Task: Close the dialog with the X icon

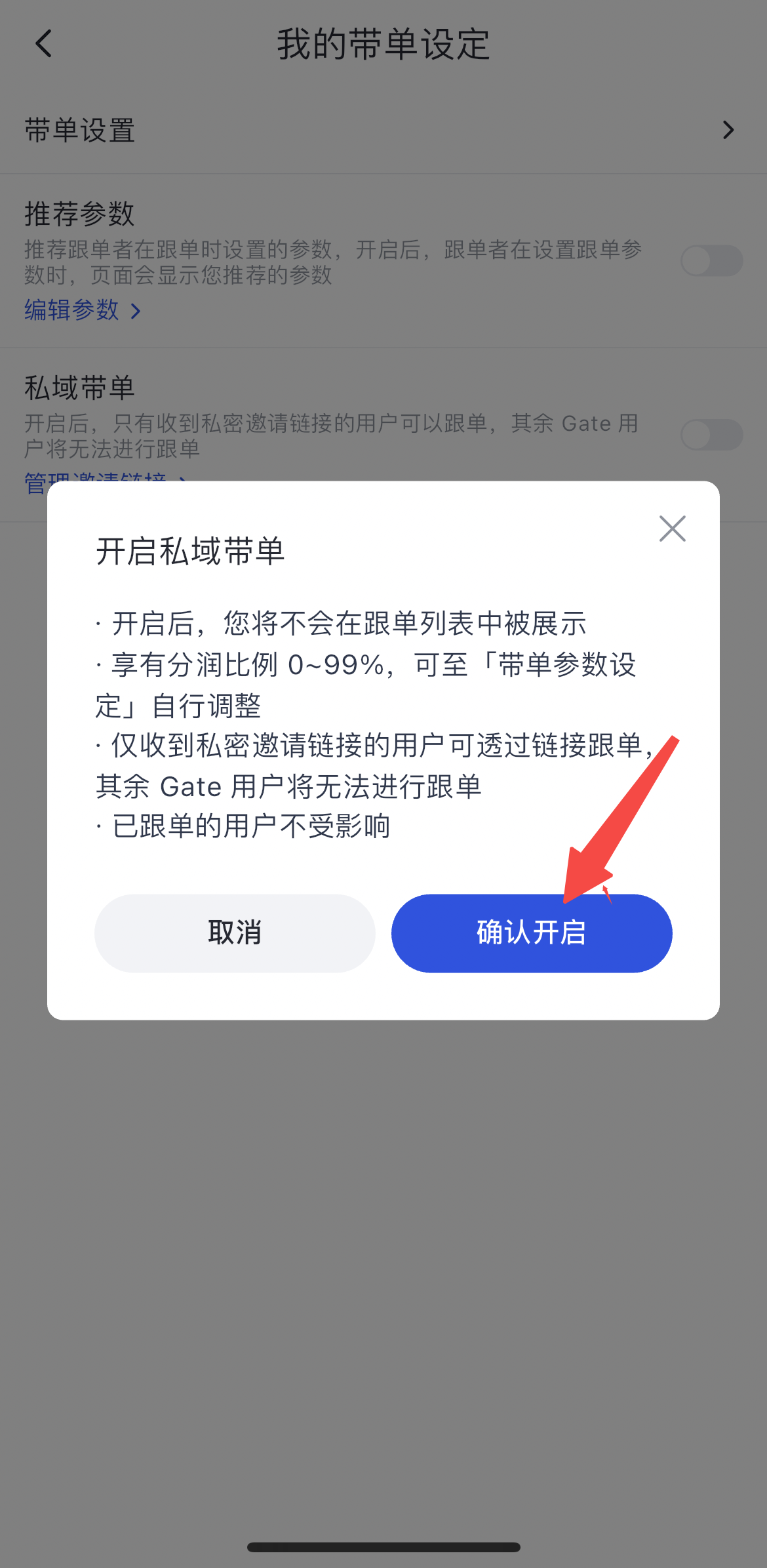Action: click(x=672, y=529)
